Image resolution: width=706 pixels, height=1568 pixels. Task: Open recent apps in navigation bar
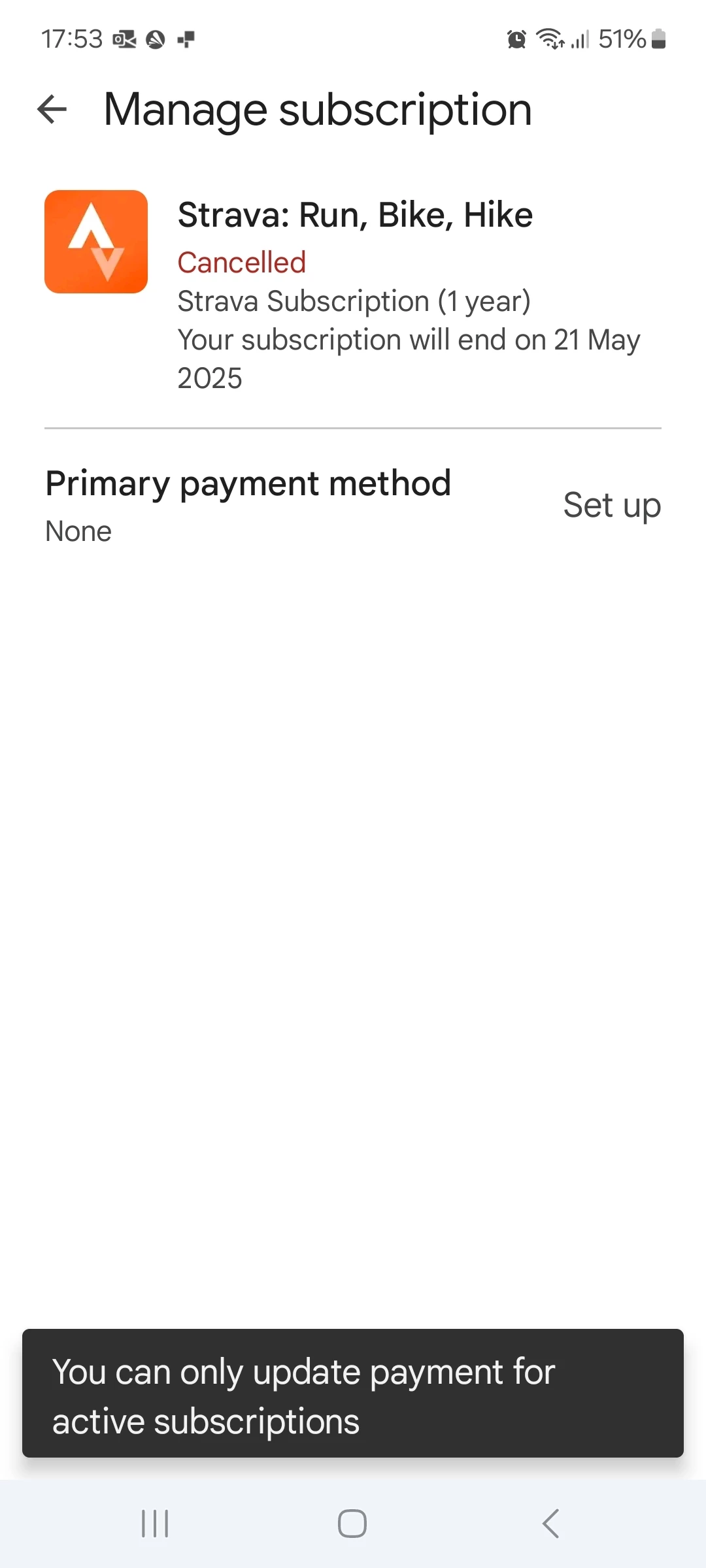155,1524
